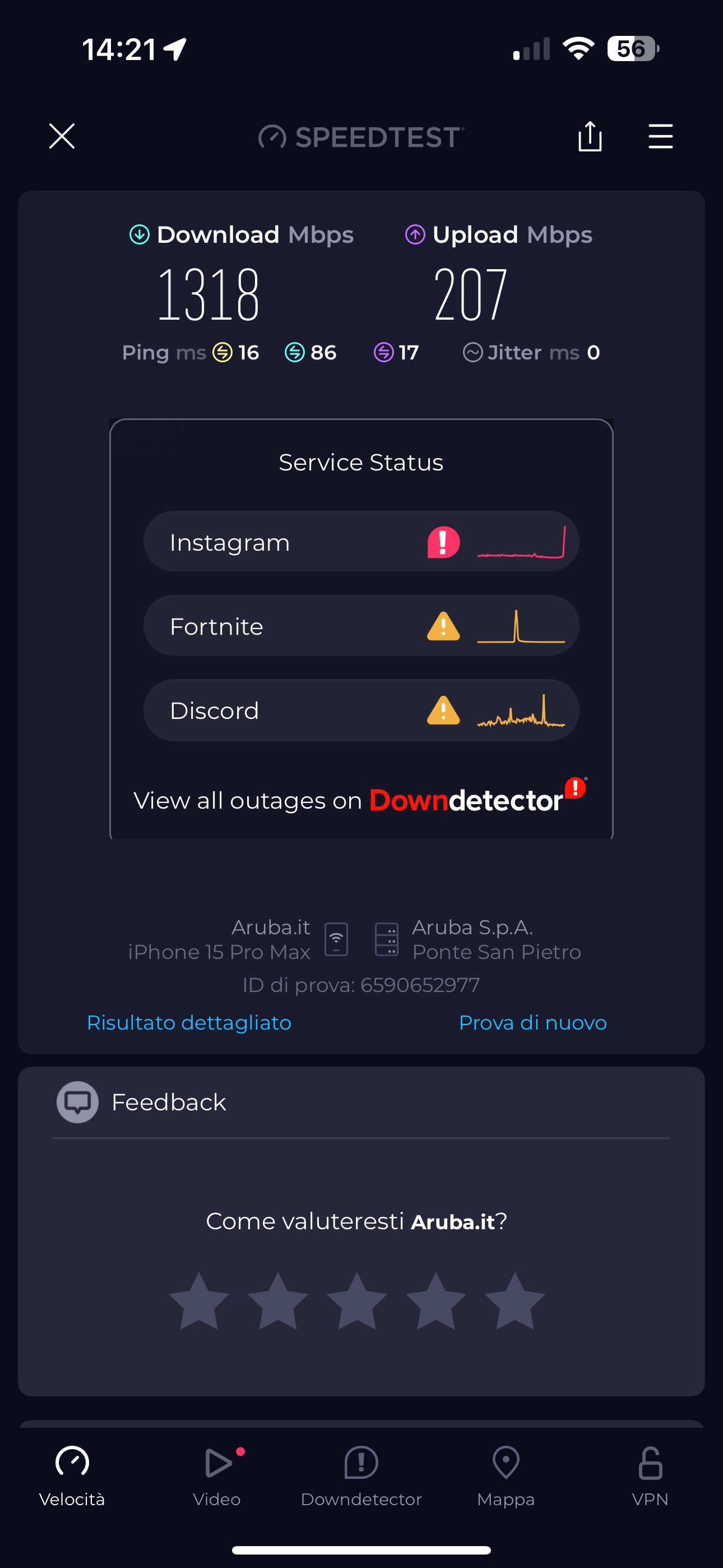Rate Aruba.it three stars
This screenshot has width=723, height=1568.
(x=356, y=1302)
